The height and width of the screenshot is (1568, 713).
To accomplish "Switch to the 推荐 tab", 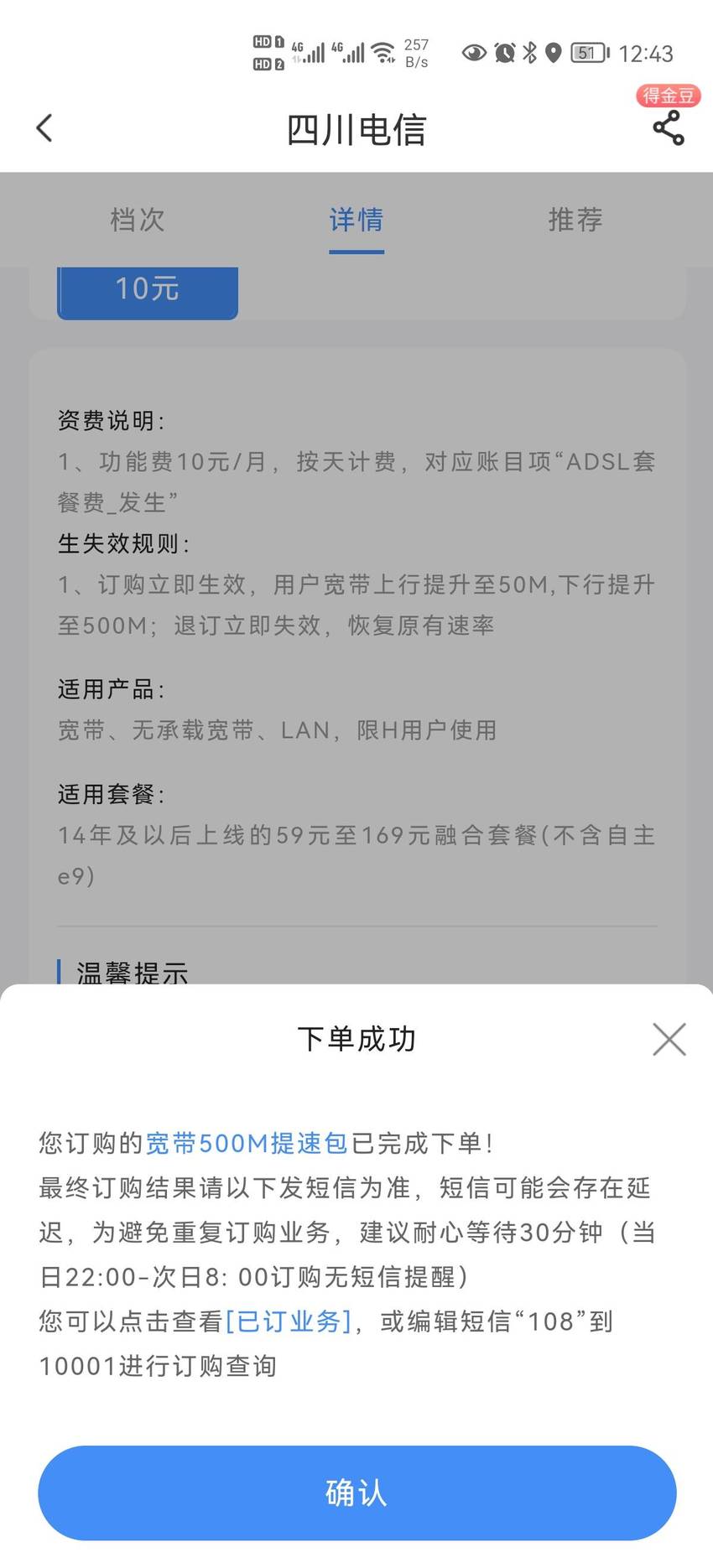I will (575, 220).
